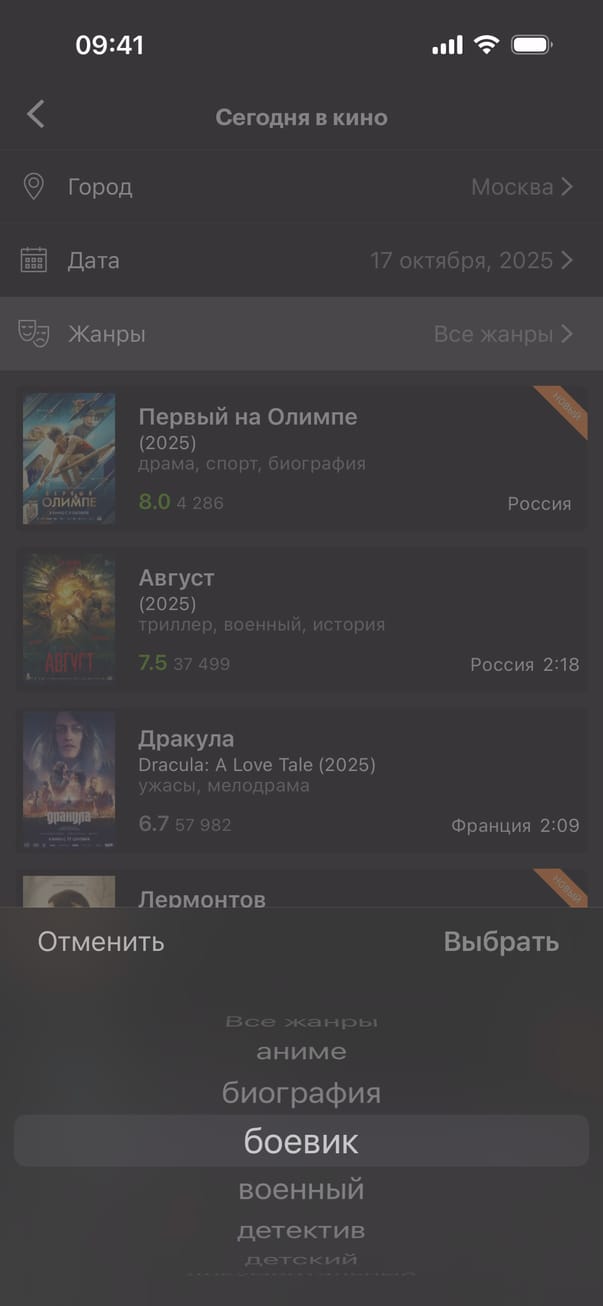Tap Отменить to cancel genre picker
This screenshot has height=1306, width=603.
click(x=101, y=942)
